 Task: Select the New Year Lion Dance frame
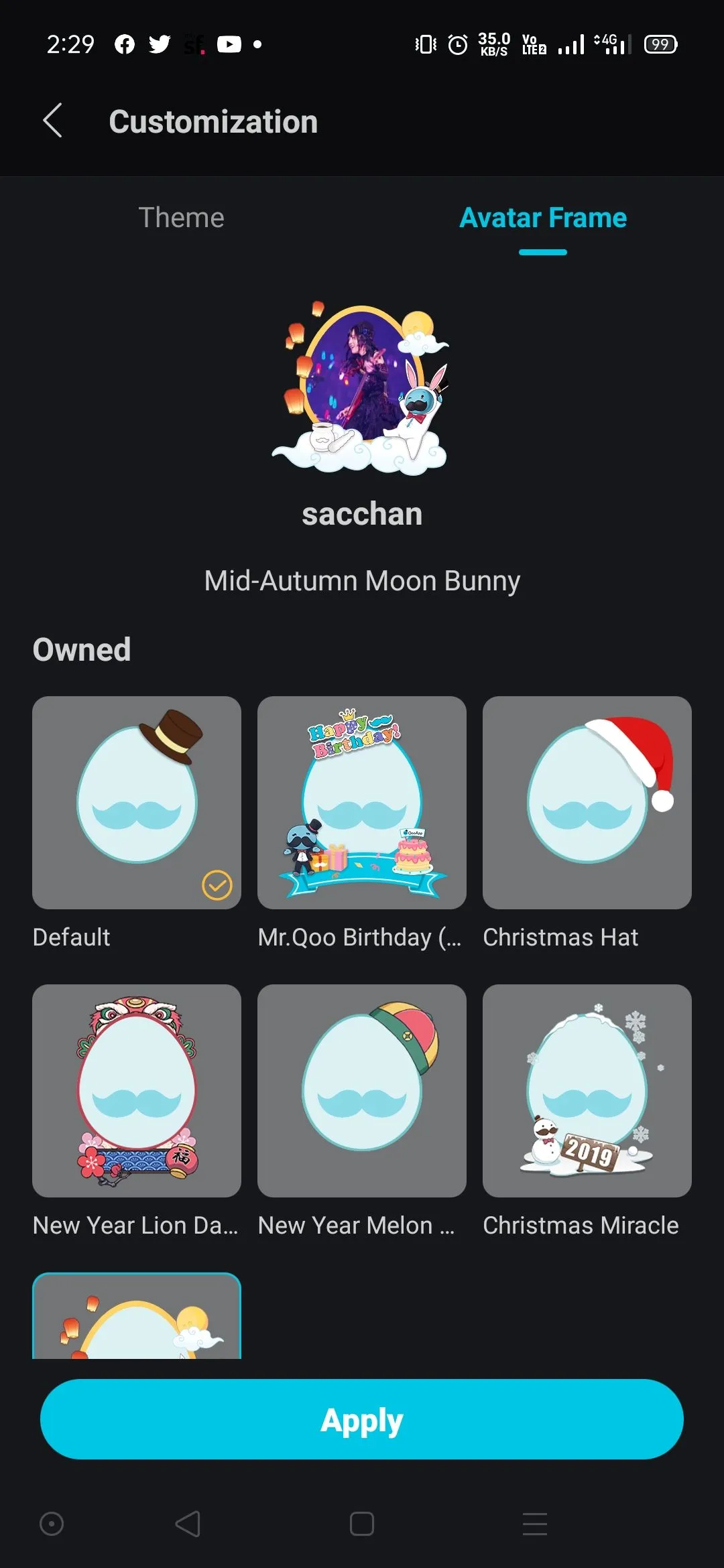click(137, 1090)
